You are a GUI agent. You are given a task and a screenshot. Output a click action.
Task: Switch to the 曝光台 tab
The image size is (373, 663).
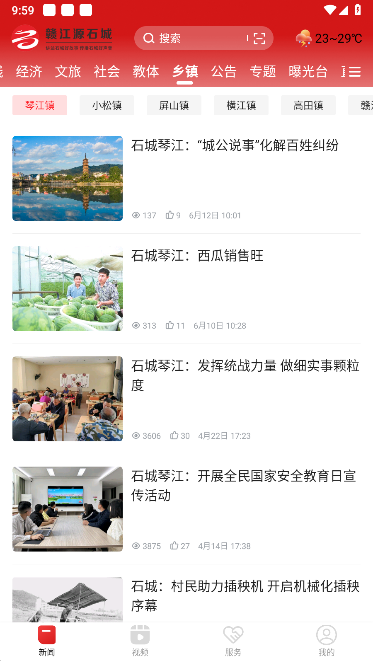(x=308, y=71)
